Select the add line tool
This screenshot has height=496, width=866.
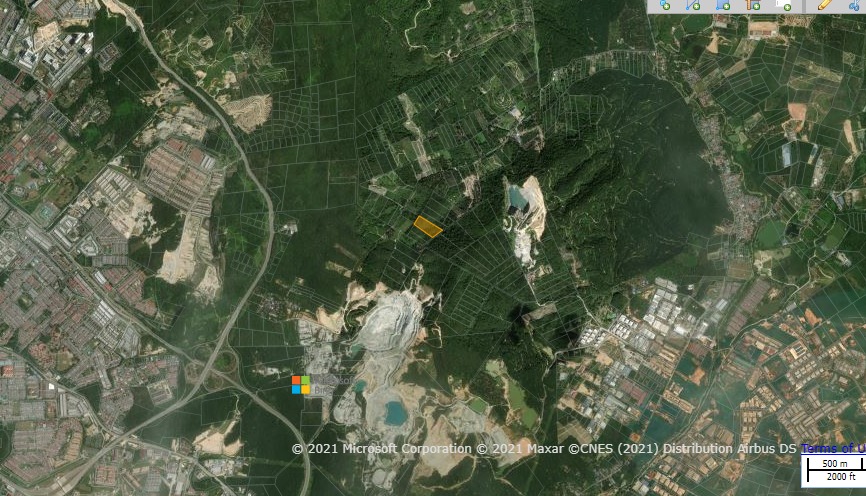[694, 4]
